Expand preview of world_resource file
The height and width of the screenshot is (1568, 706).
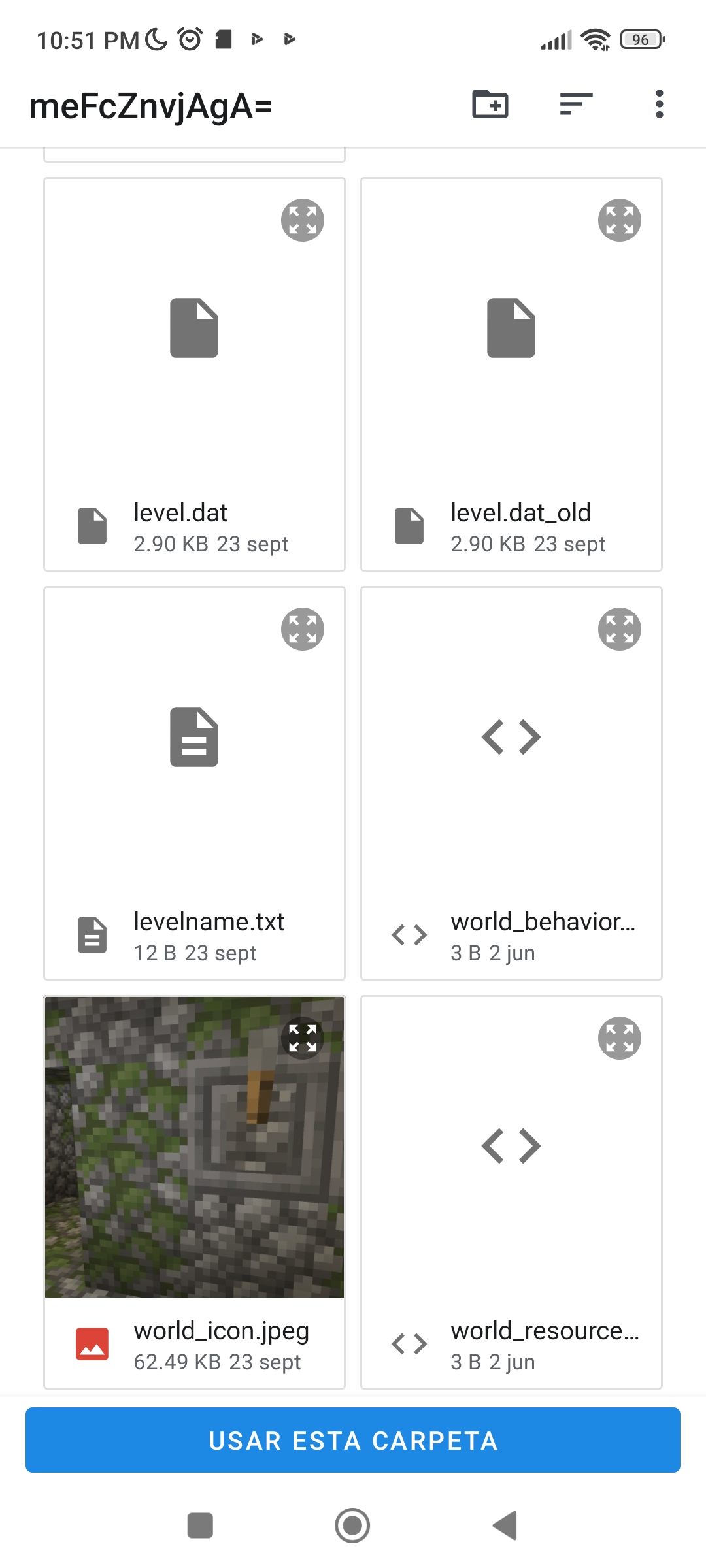tap(620, 1038)
